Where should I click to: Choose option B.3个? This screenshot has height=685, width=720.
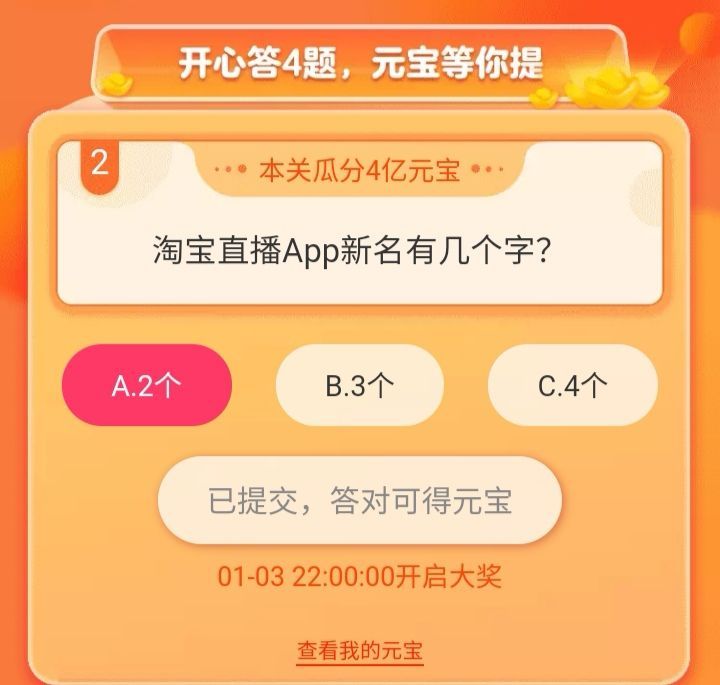pyautogui.click(x=359, y=386)
